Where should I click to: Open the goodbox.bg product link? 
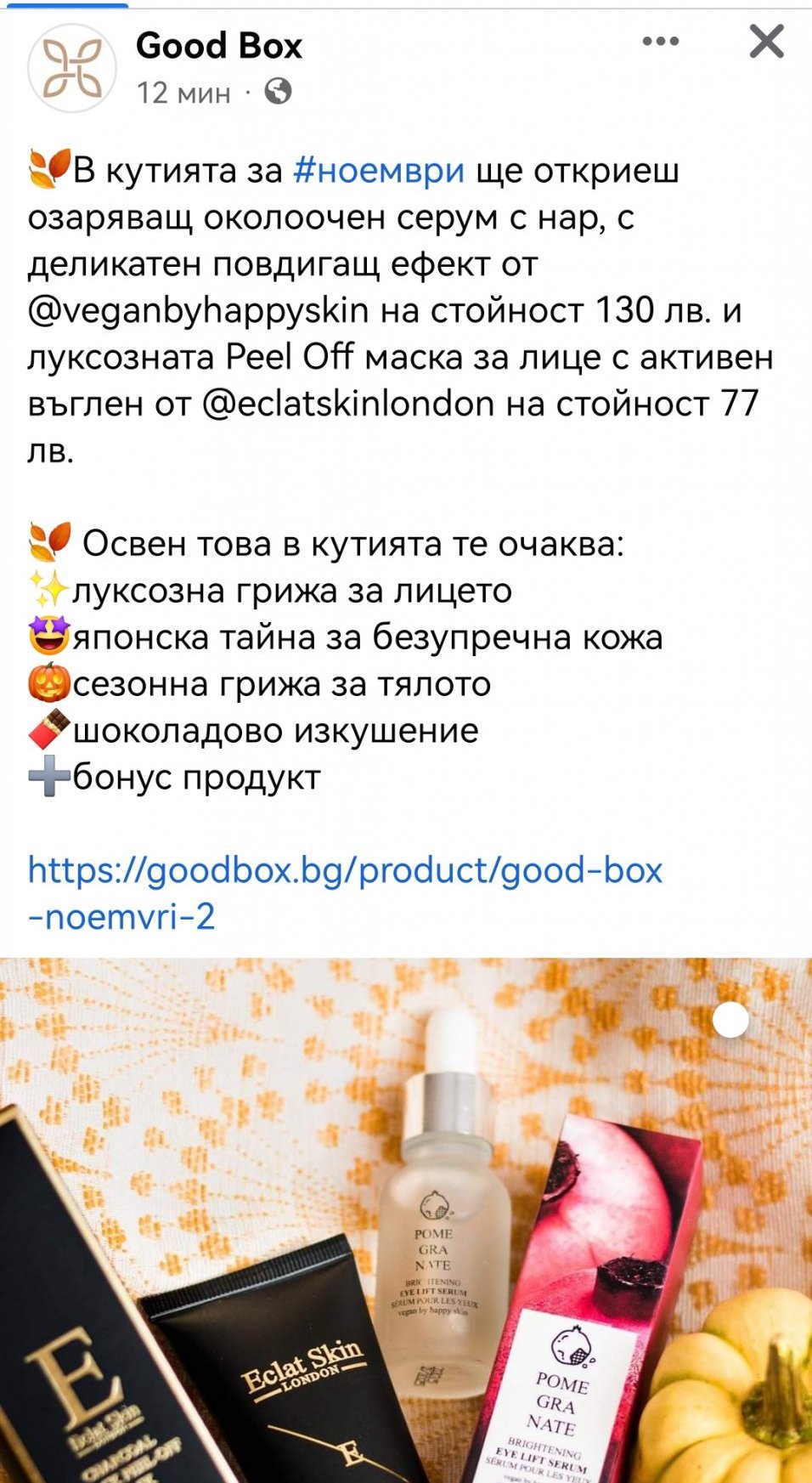pyautogui.click(x=344, y=892)
